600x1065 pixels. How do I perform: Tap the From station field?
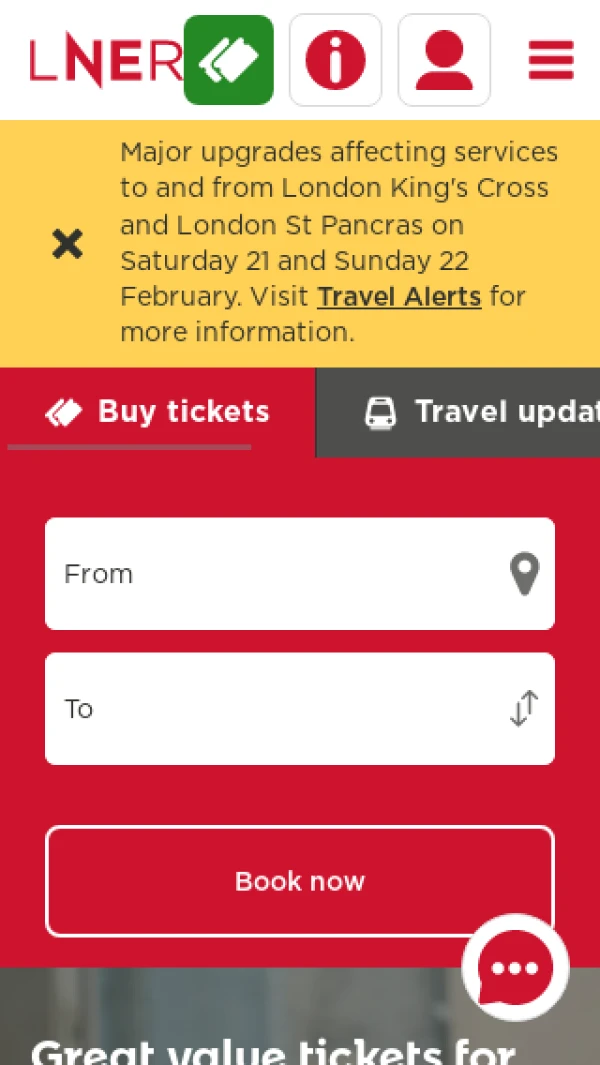pyautogui.click(x=270, y=574)
